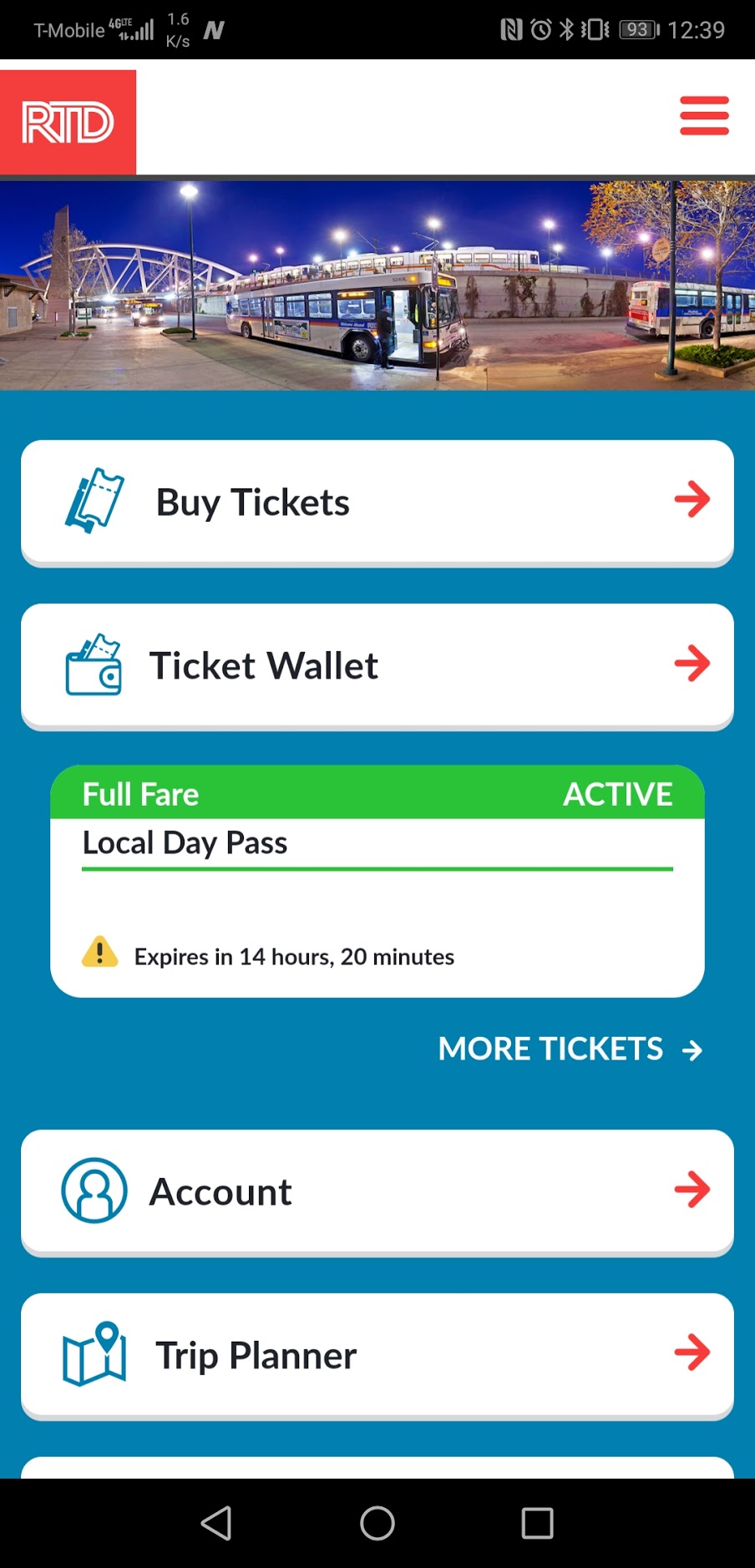Viewport: 755px width, 1568px height.
Task: Go back using the system back button
Action: tap(216, 1523)
